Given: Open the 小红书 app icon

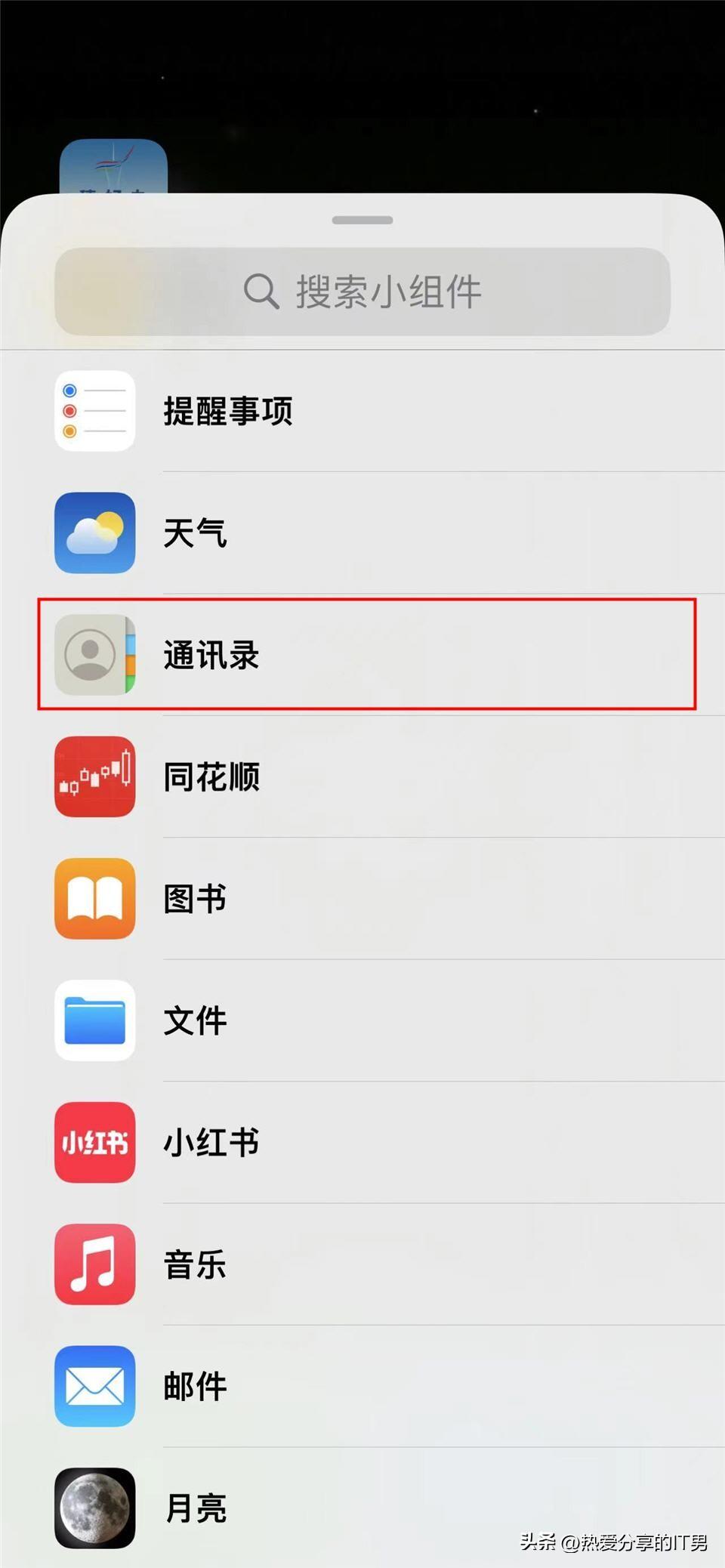Looking at the screenshot, I should pos(94,1143).
